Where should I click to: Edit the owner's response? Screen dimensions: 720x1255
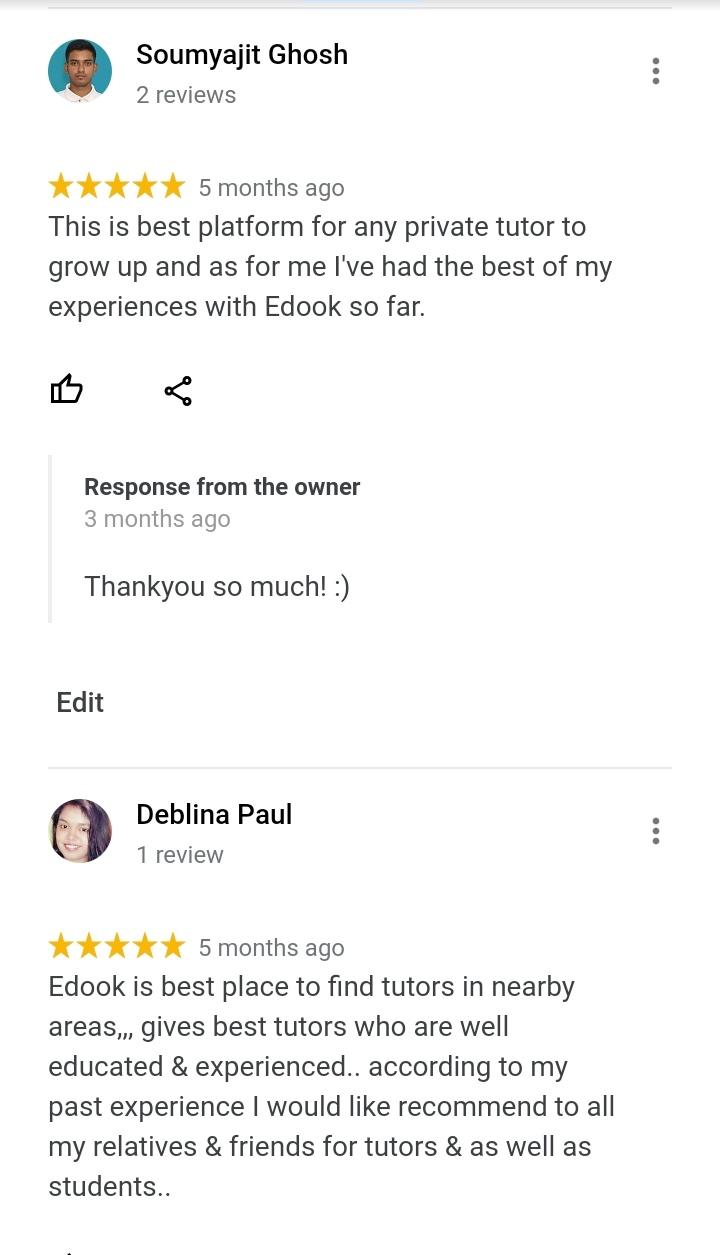[x=80, y=702]
